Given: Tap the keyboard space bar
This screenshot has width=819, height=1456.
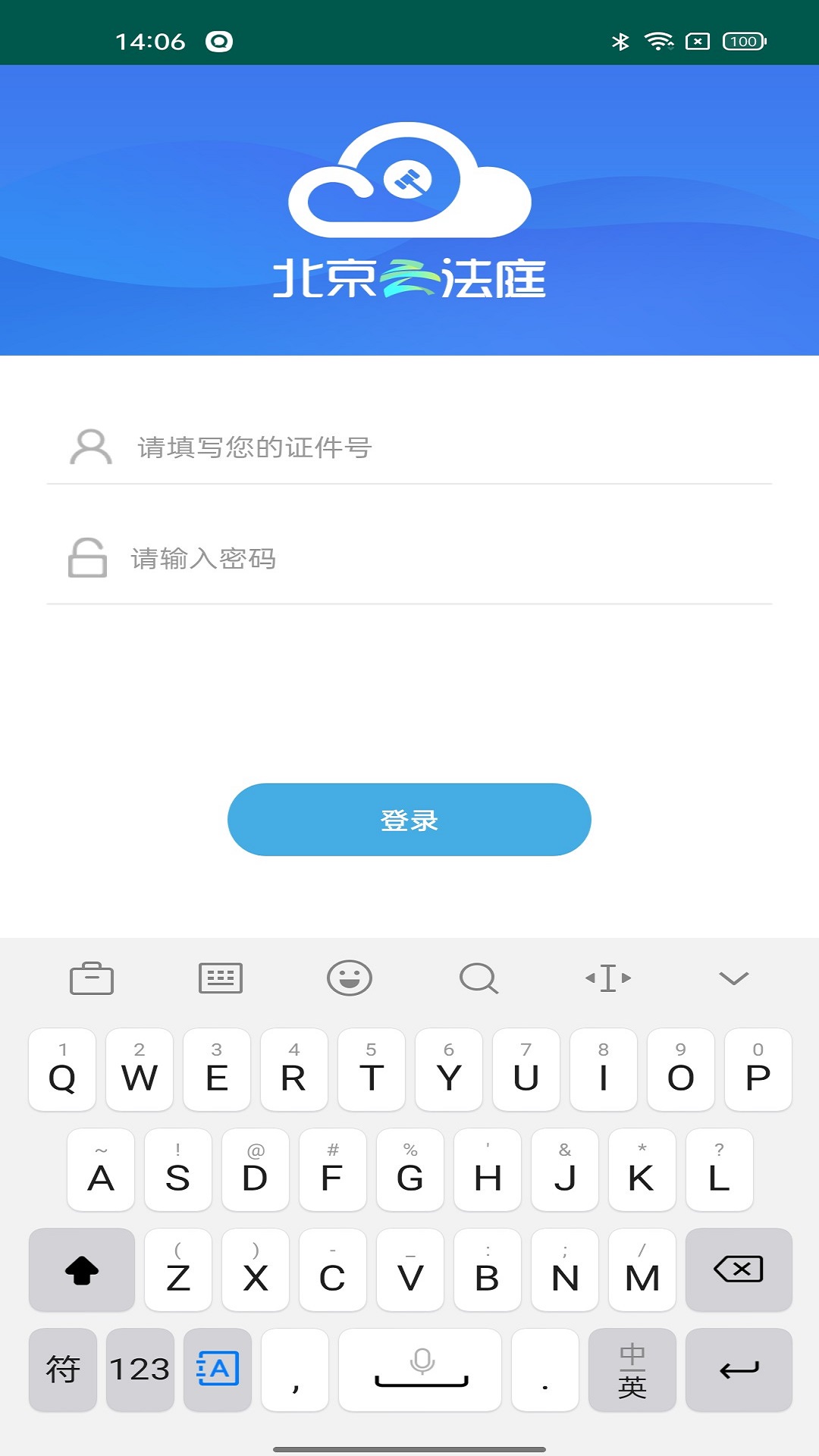Looking at the screenshot, I should pos(421,1370).
